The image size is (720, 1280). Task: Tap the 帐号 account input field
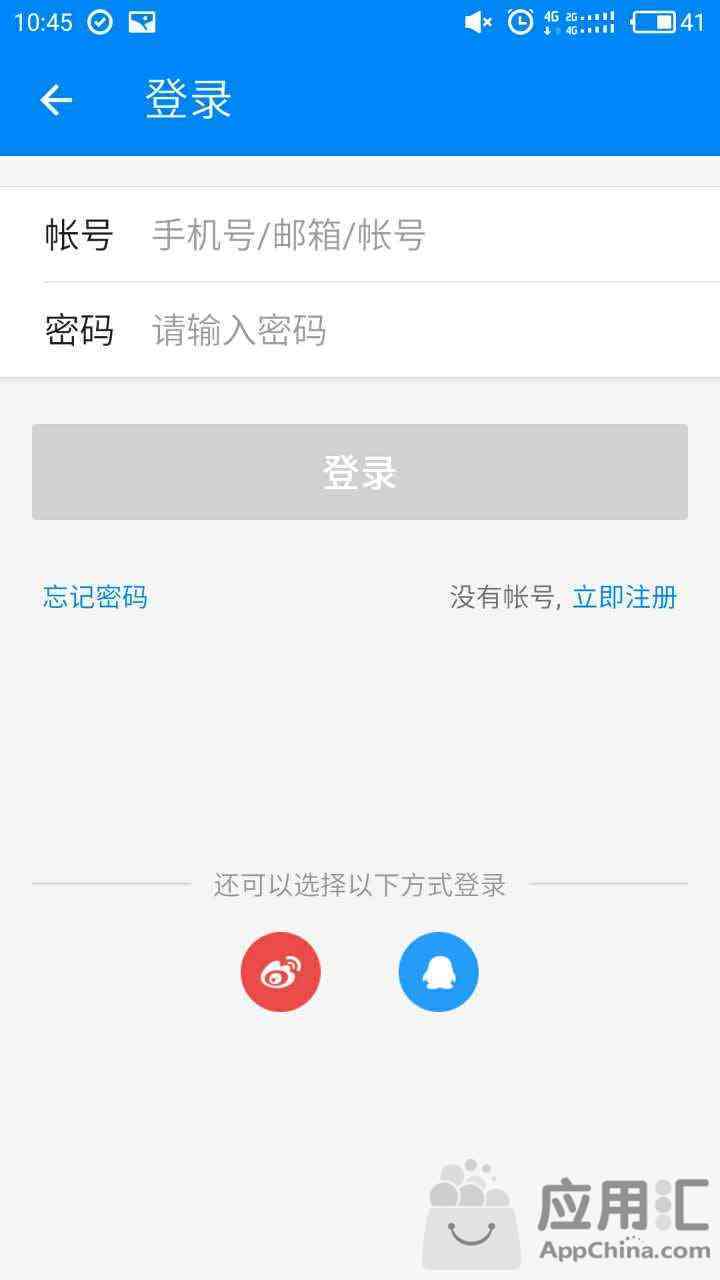430,235
